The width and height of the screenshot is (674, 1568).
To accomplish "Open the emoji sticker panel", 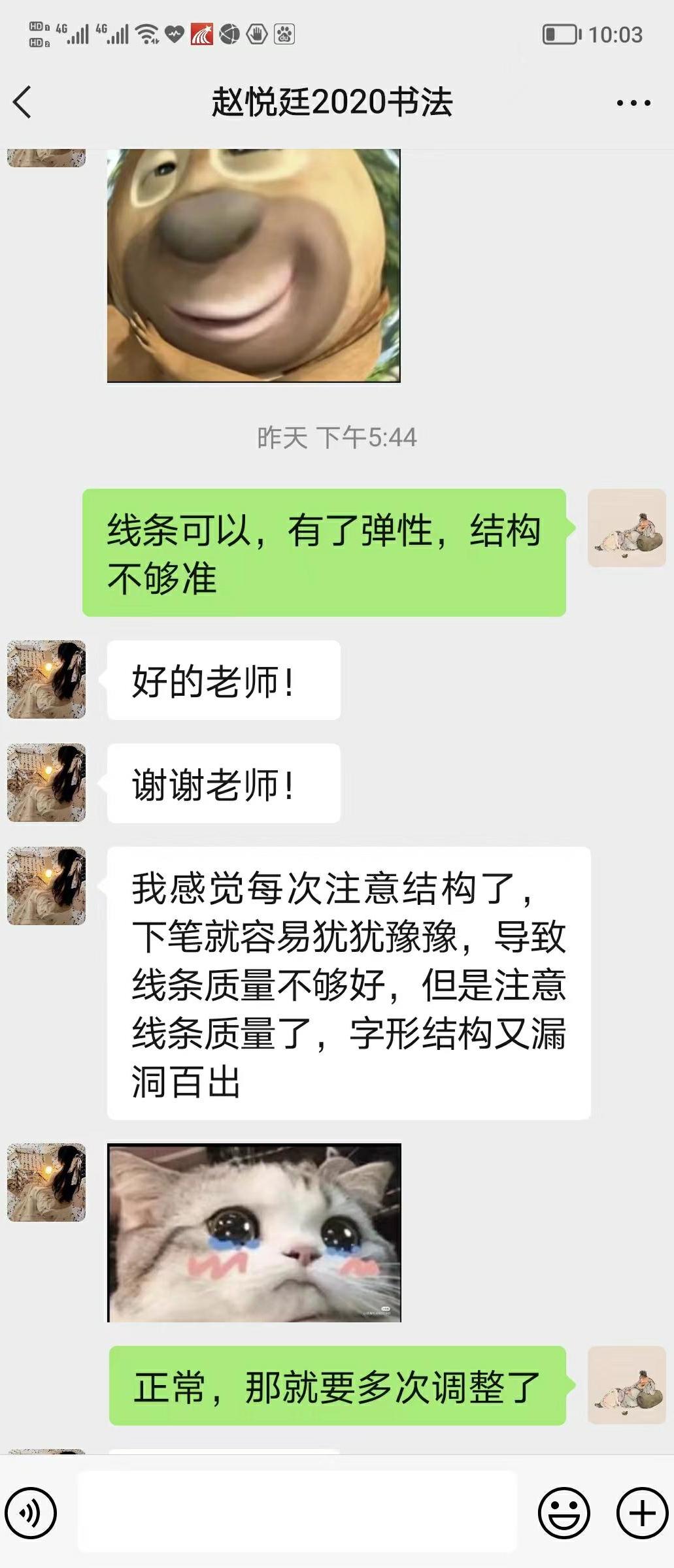I will click(564, 1512).
